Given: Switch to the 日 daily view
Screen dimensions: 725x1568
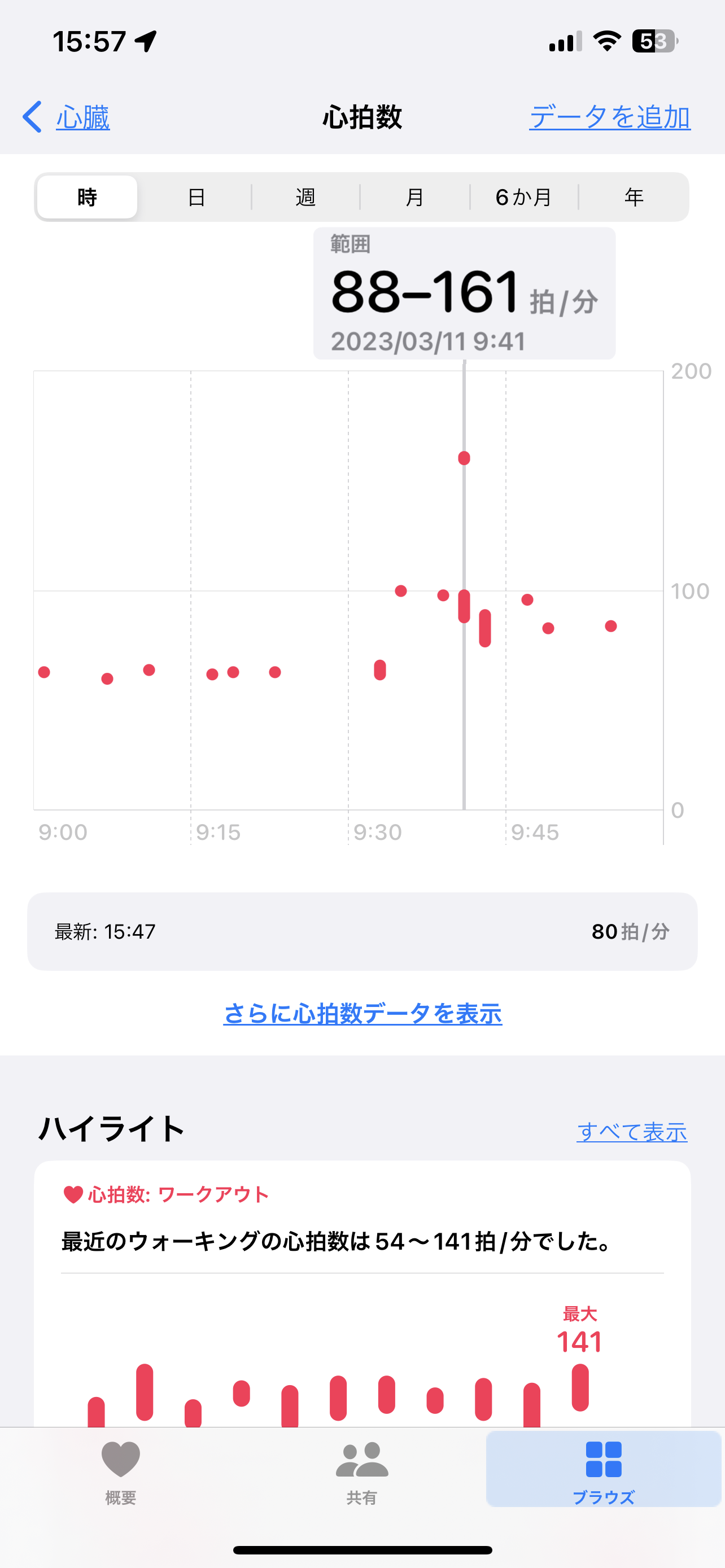Looking at the screenshot, I should coord(196,197).
